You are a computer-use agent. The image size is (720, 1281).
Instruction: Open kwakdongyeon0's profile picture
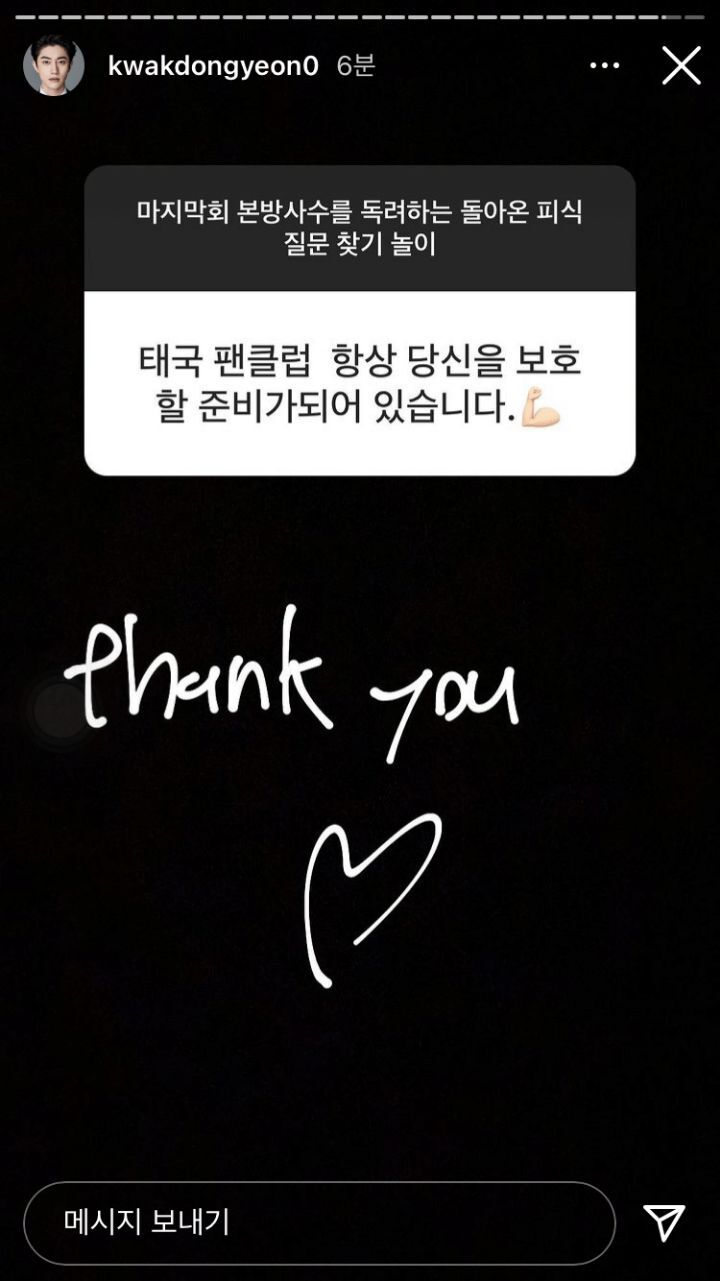pos(53,66)
